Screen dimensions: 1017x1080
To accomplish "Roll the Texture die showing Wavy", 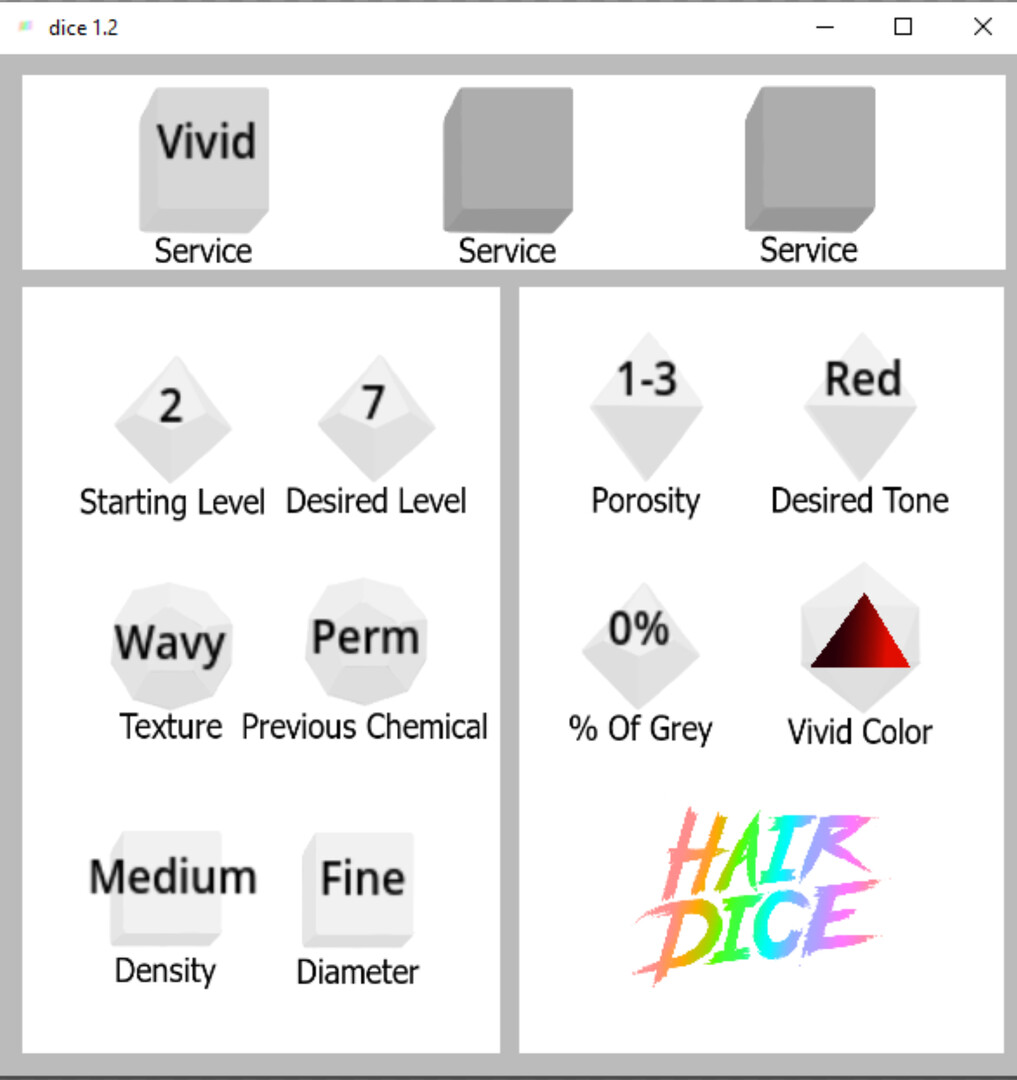I will [x=171, y=645].
